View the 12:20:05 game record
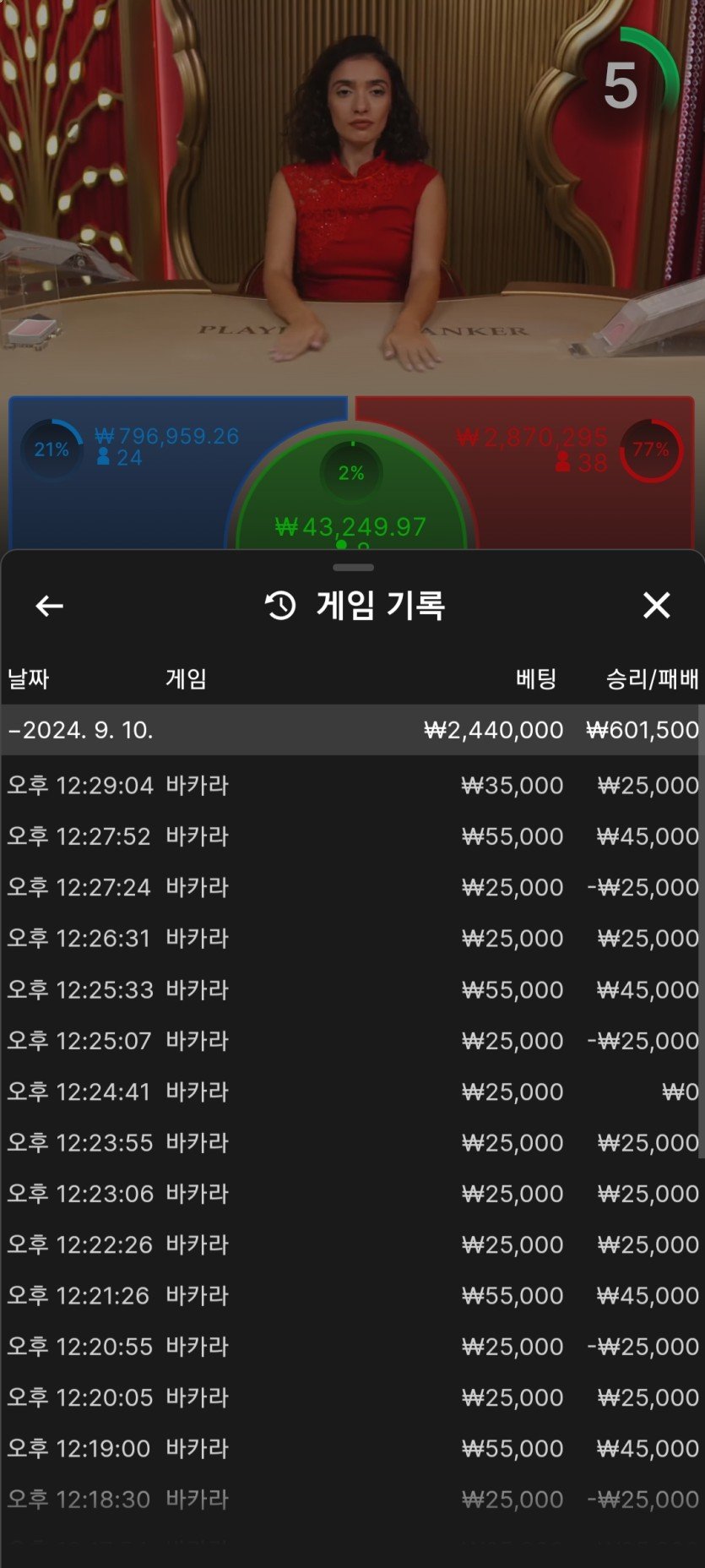 click(352, 1397)
